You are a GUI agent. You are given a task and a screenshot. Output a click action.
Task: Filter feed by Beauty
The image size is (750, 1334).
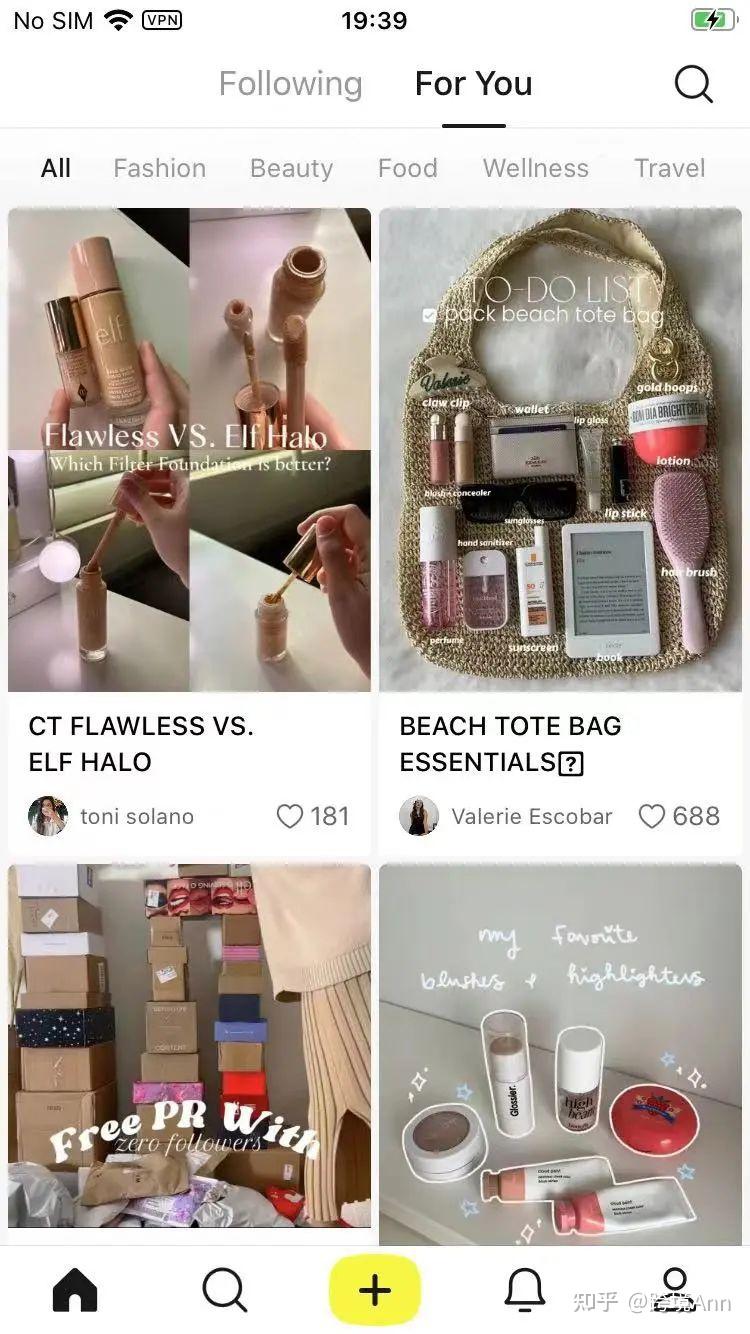291,168
